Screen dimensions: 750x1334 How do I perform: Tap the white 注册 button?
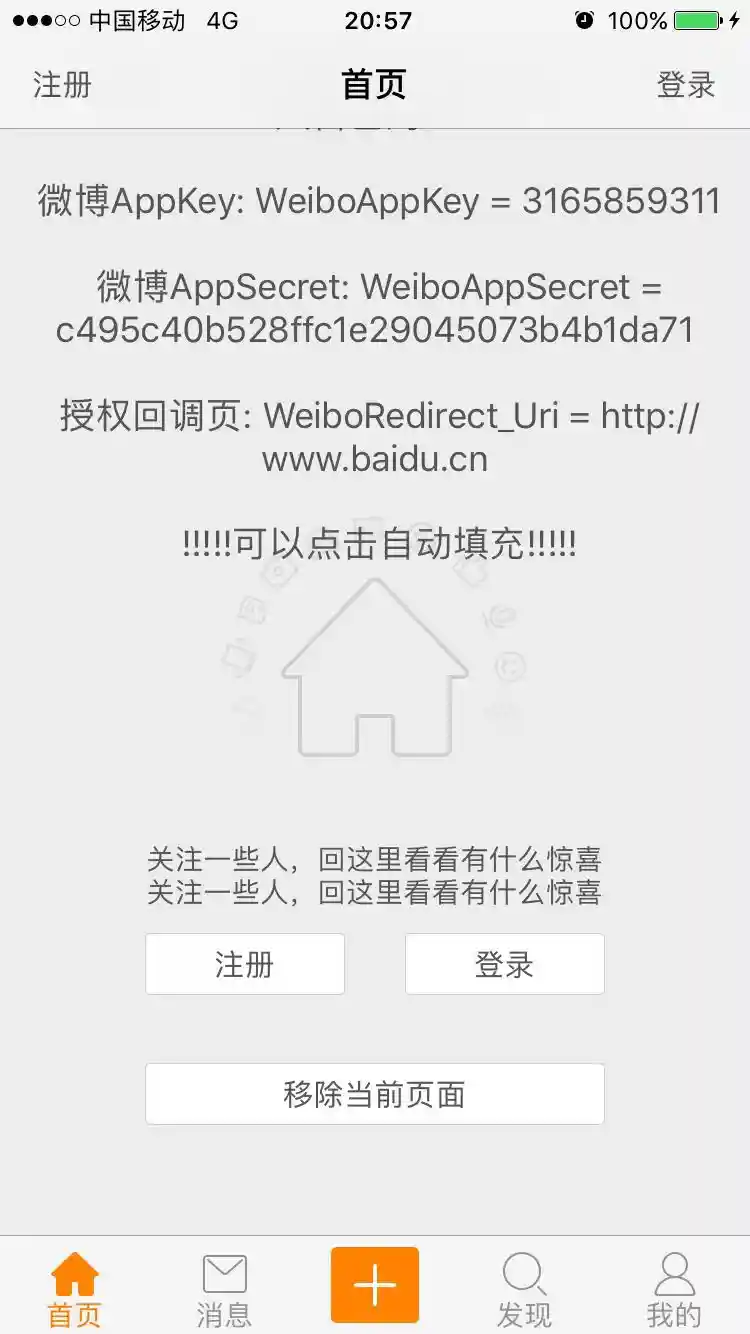coord(245,964)
